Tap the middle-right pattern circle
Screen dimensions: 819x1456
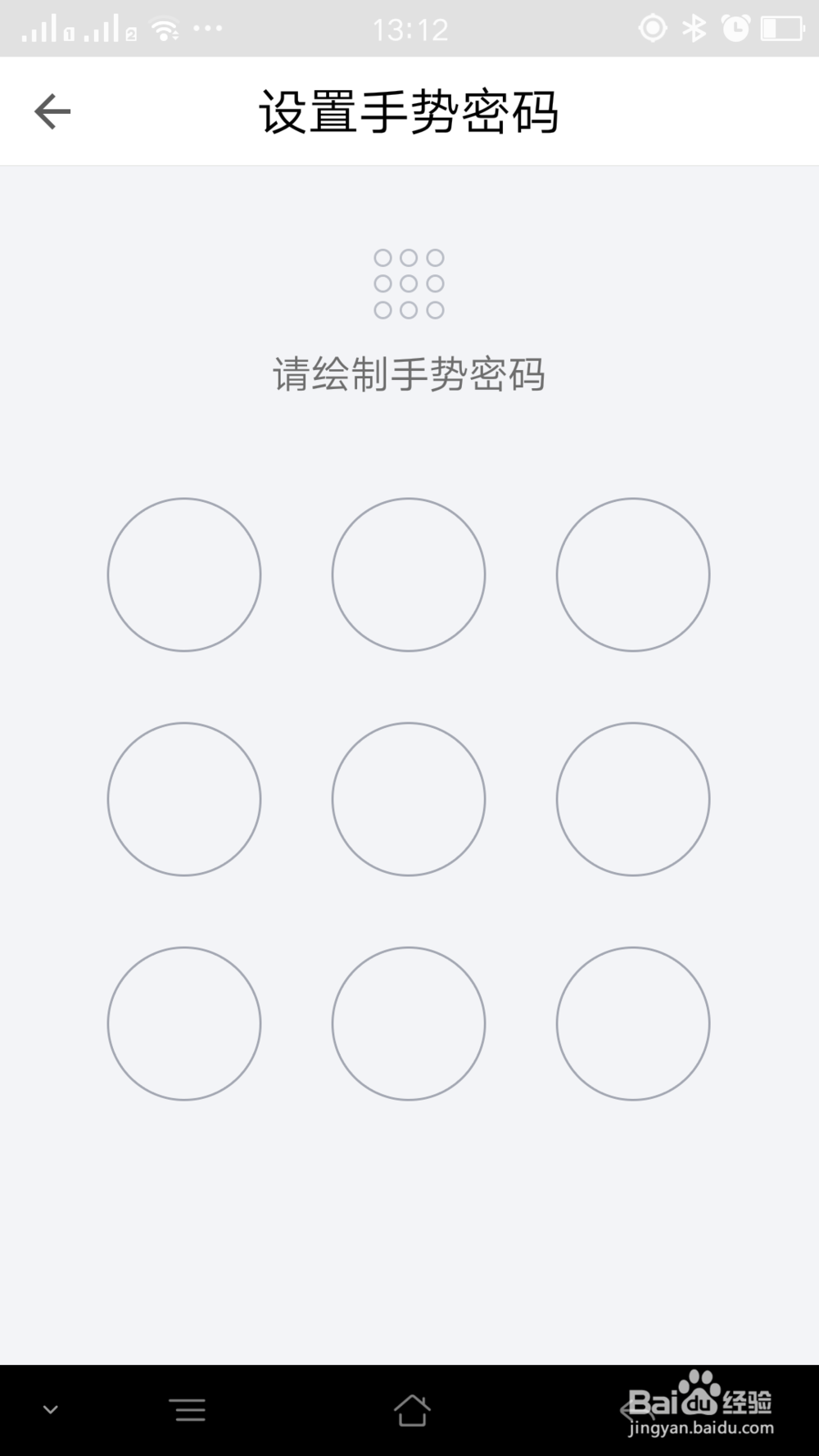tap(633, 799)
